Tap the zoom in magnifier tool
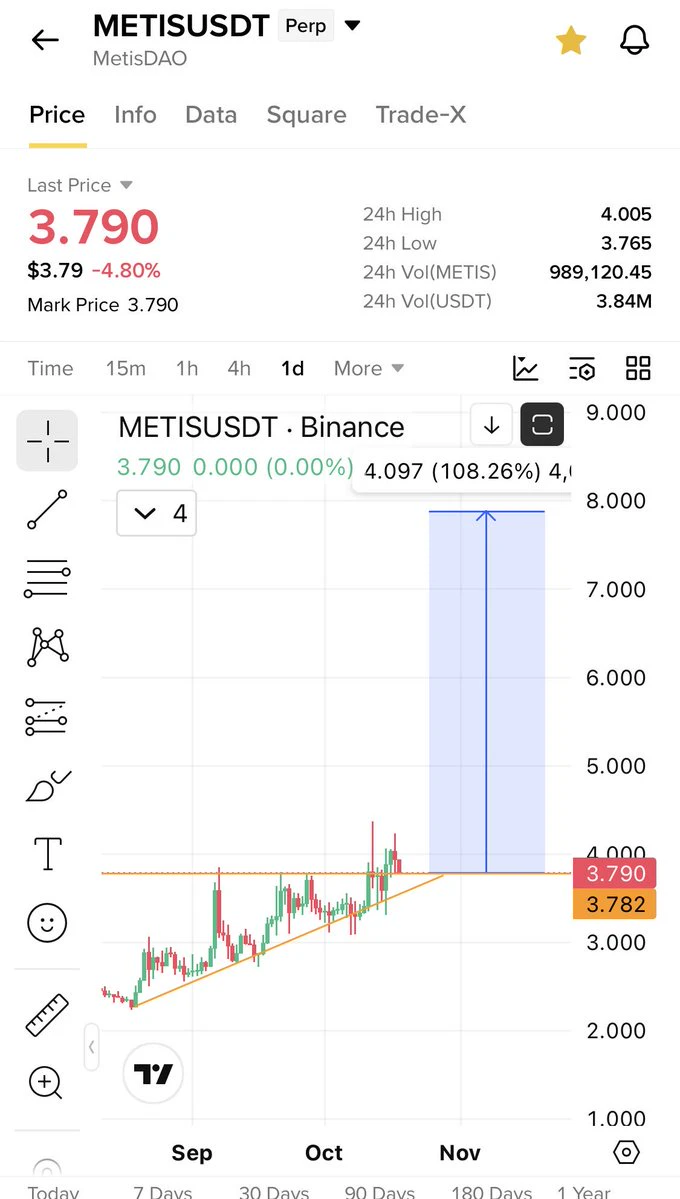Image resolution: width=680 pixels, height=1199 pixels. tap(46, 1083)
